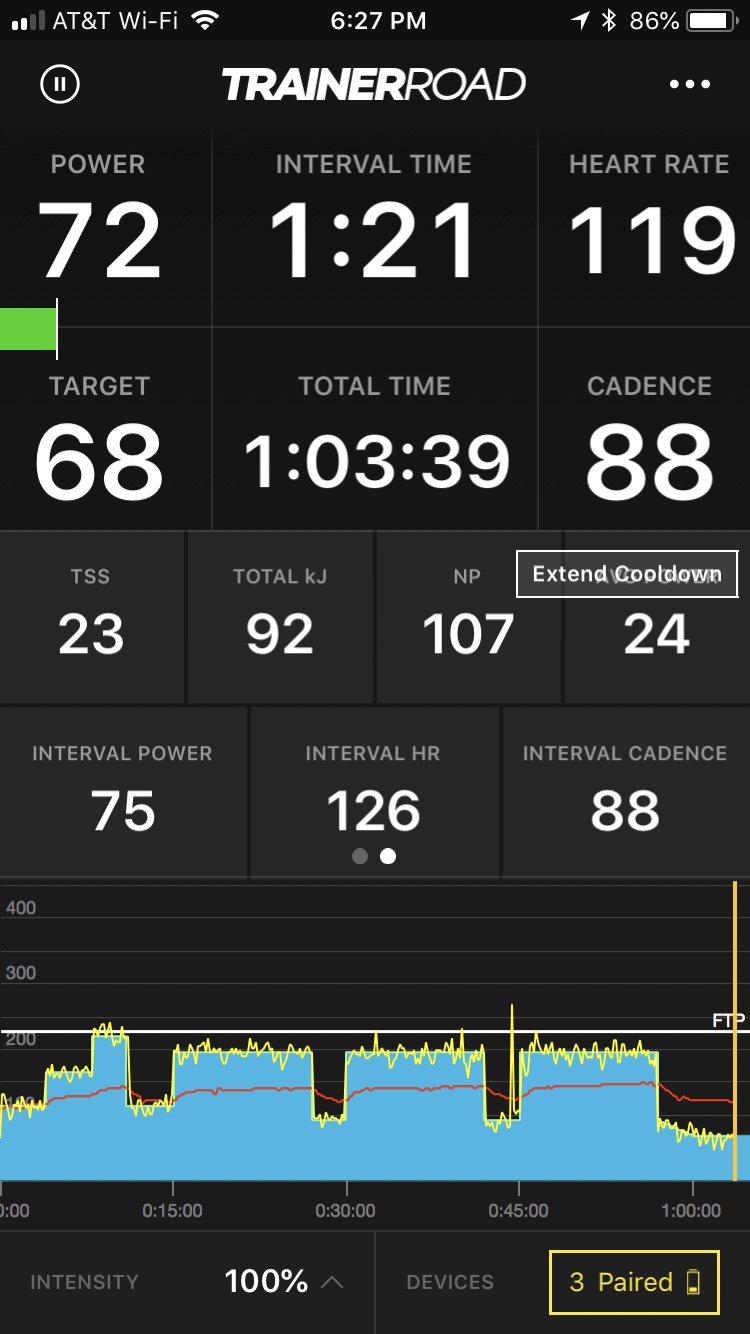The width and height of the screenshot is (750, 1334).
Task: Expand the intensity 100% adjuster
Action: 284,1281
